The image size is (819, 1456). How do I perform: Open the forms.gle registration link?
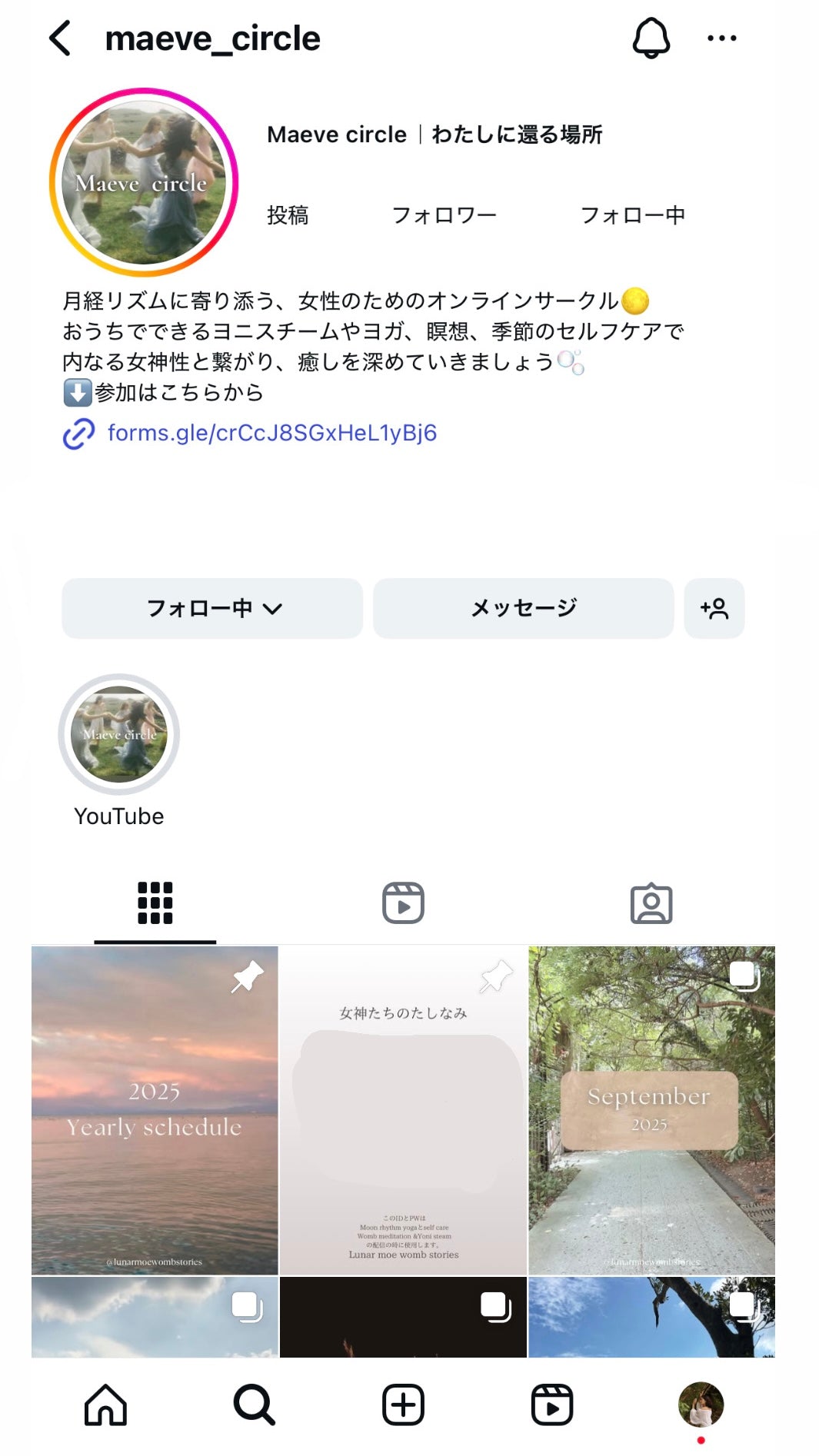coord(271,434)
